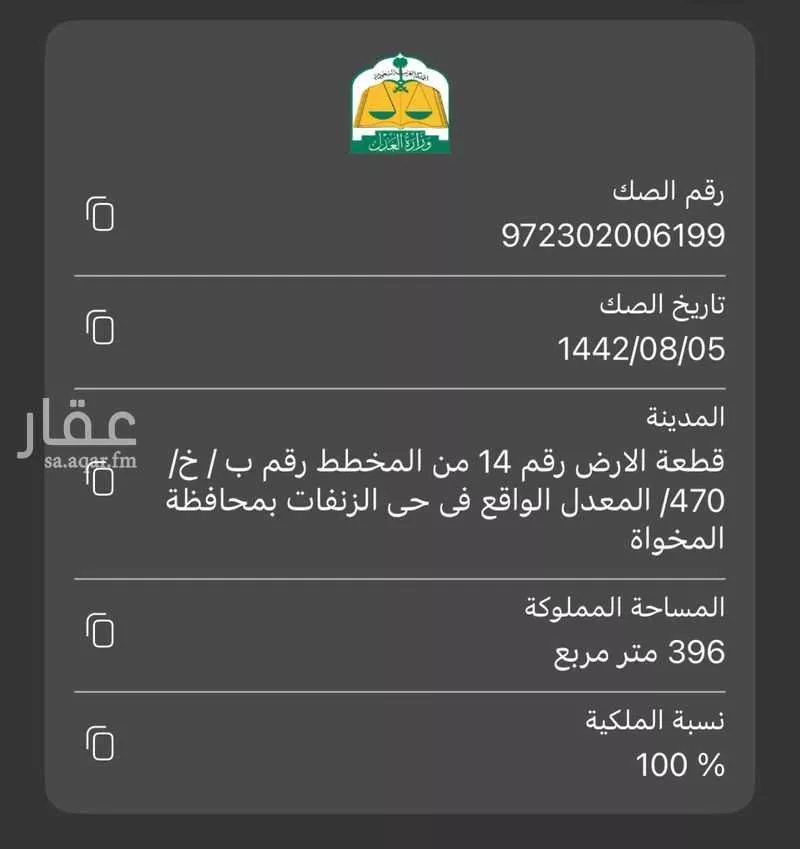Click the copy icon next to ownership percentage
This screenshot has width=800, height=849.
coord(100,742)
